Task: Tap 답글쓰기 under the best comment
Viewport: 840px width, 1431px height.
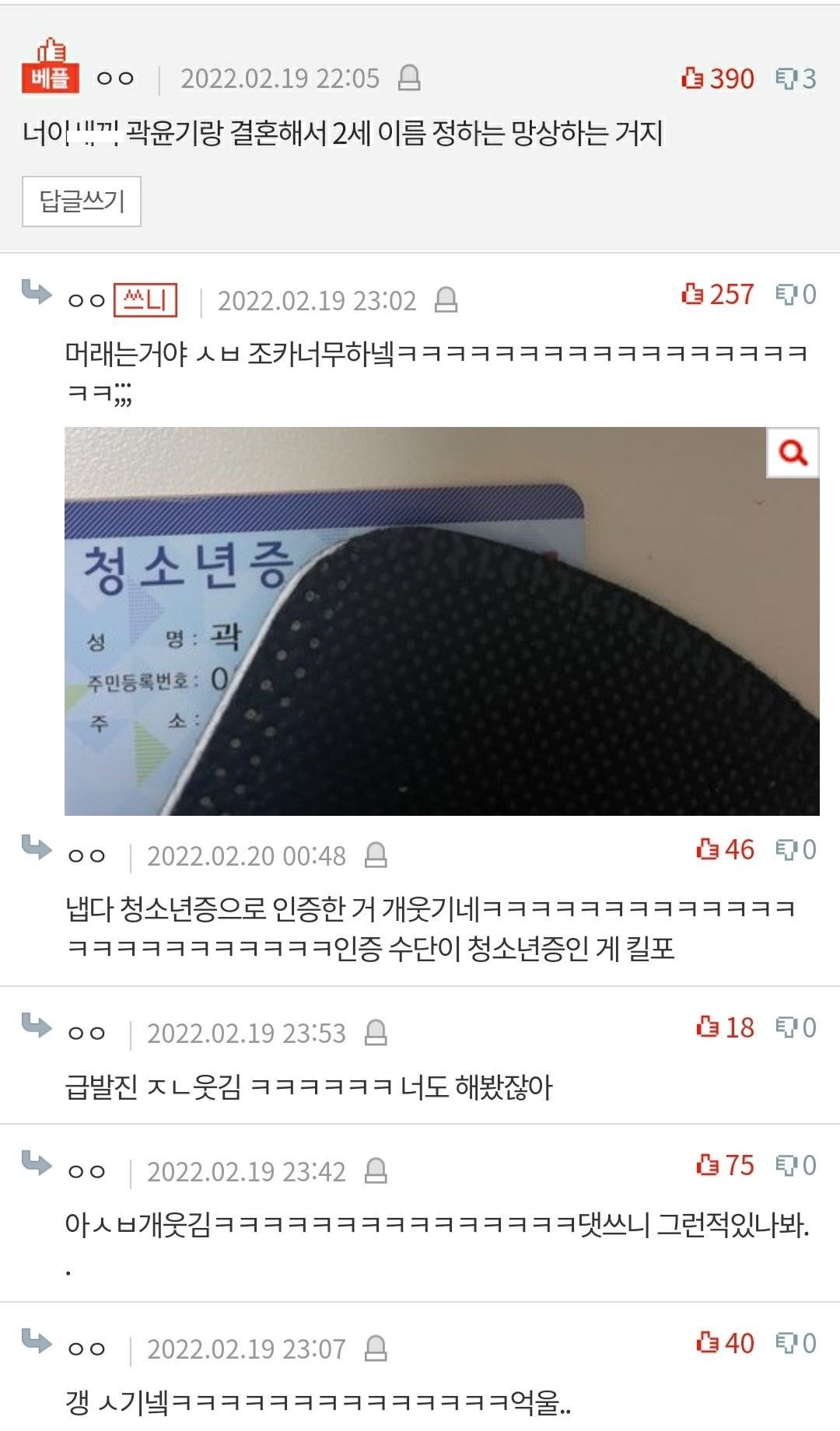Action: coord(81,201)
